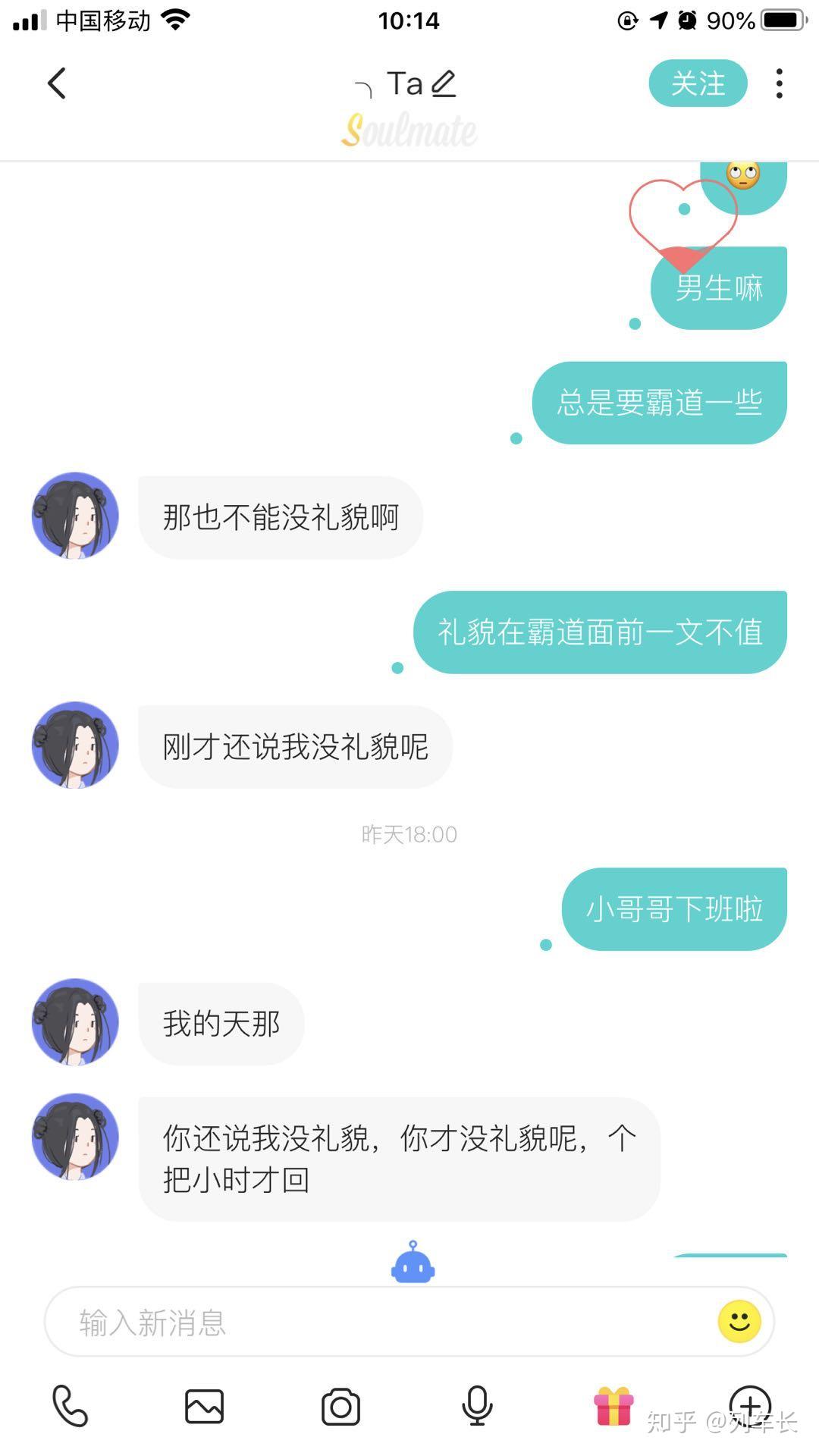Open more options with the plus icon
The width and height of the screenshot is (819, 1456).
[750, 1406]
